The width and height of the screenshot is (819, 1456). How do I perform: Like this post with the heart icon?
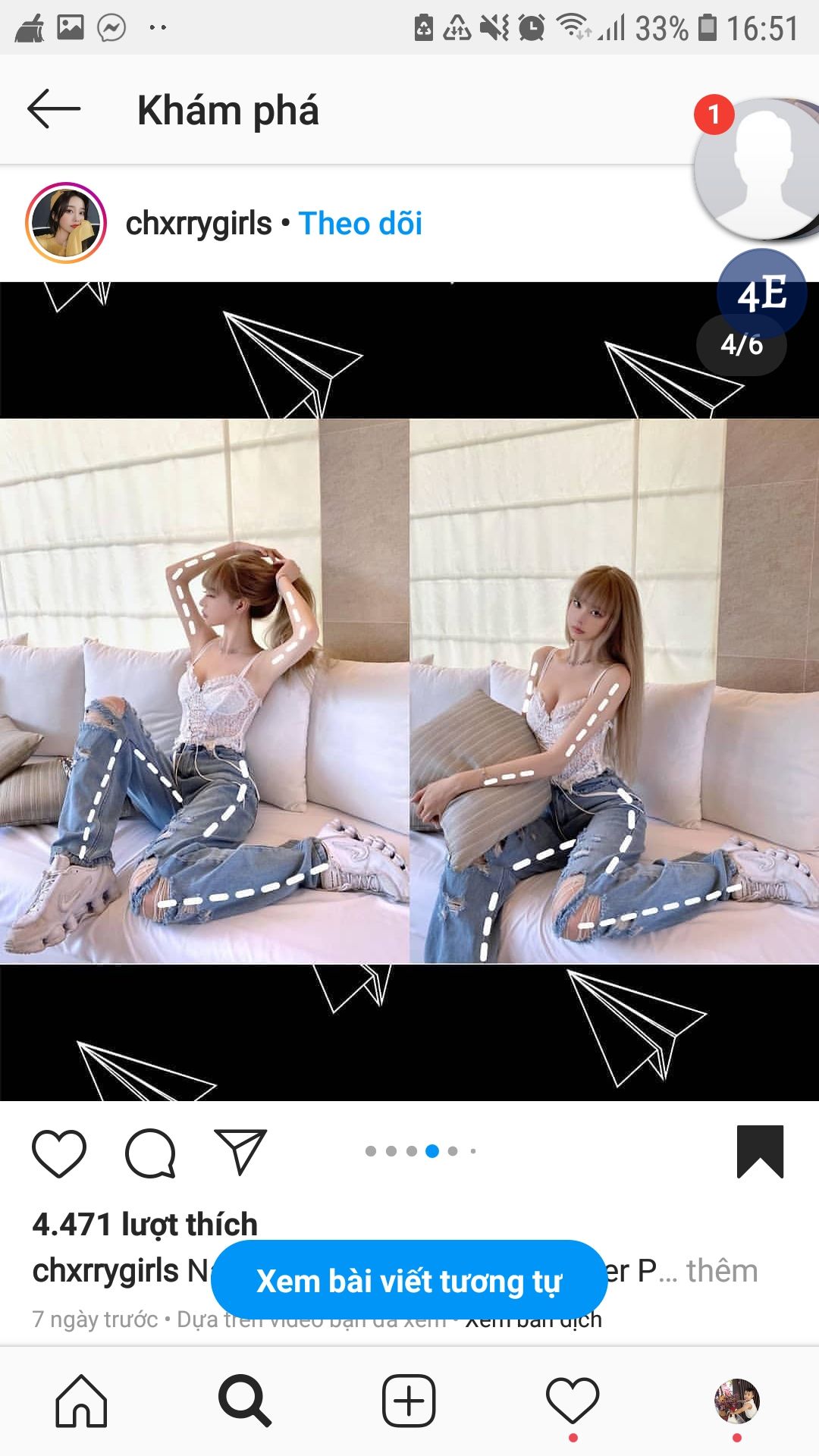click(x=59, y=1153)
